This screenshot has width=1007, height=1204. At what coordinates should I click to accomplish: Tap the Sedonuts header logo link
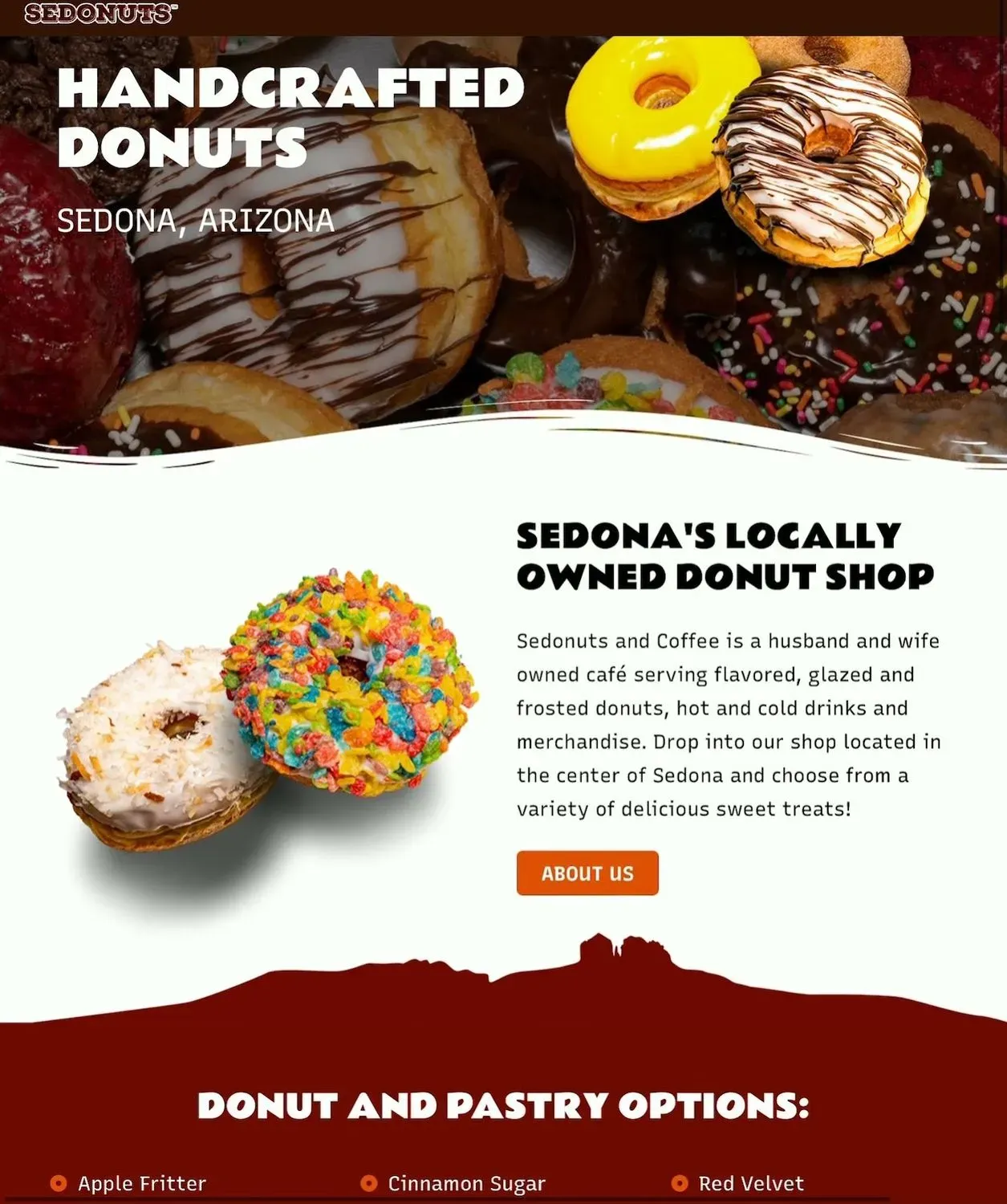coord(100,14)
